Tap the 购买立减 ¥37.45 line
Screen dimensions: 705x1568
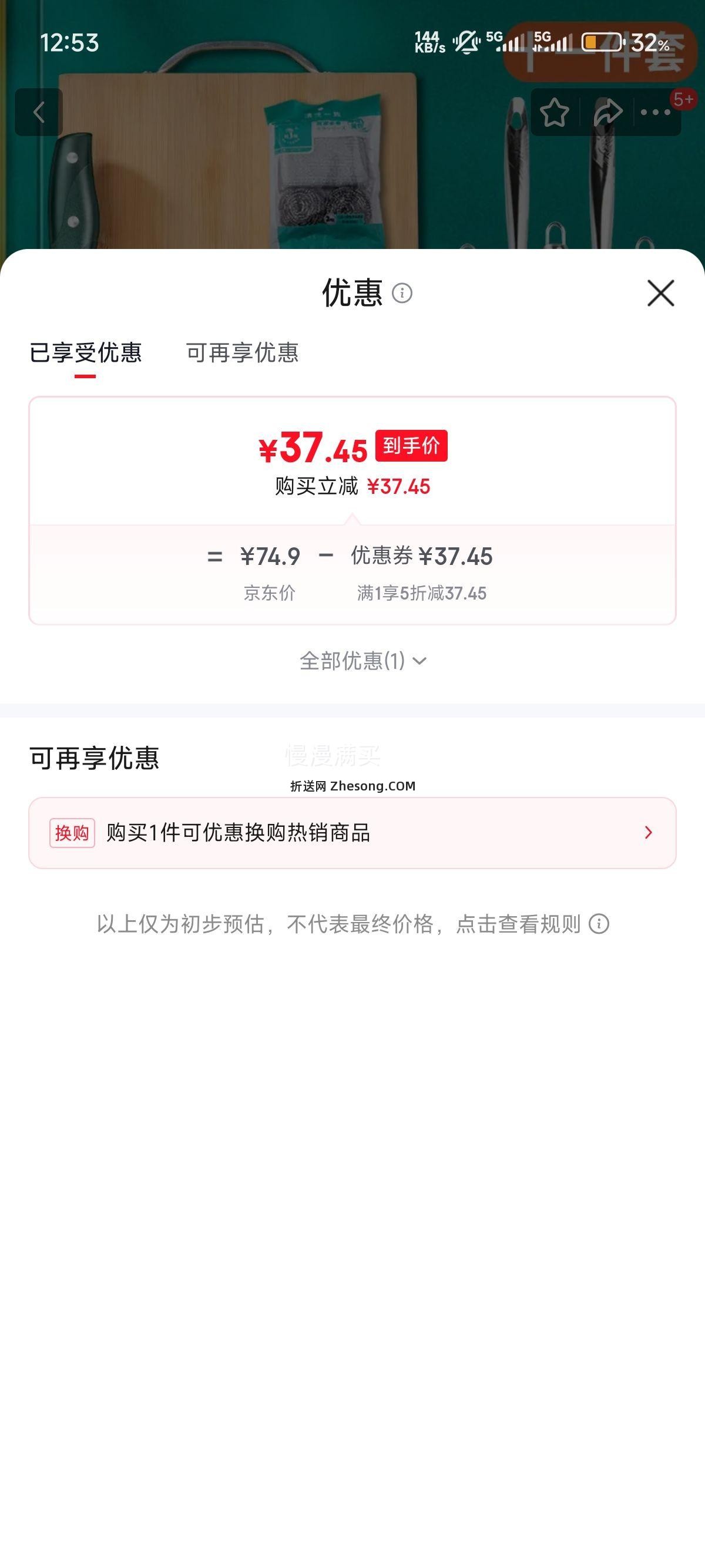click(352, 486)
